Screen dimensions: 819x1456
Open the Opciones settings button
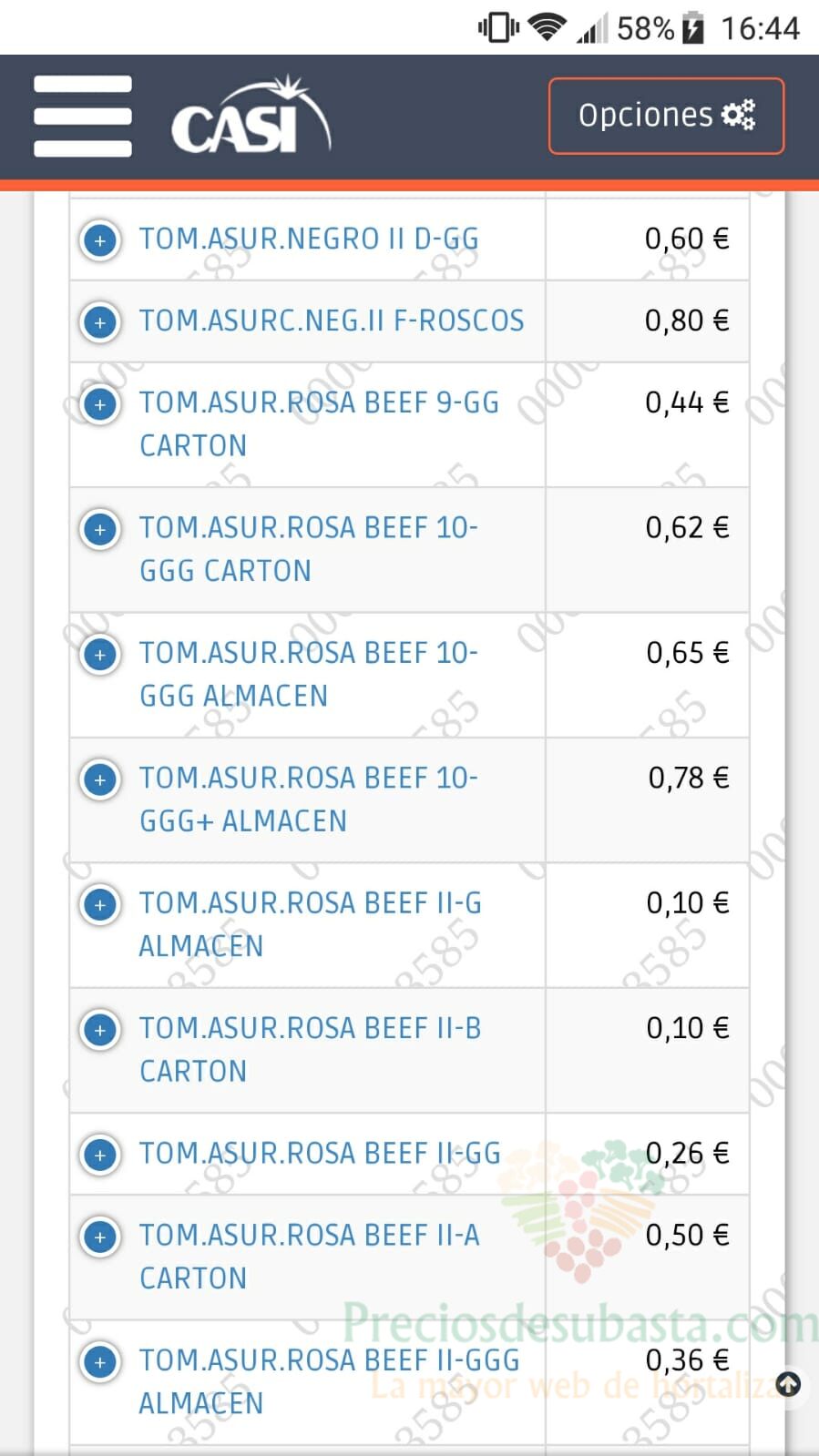tap(666, 116)
